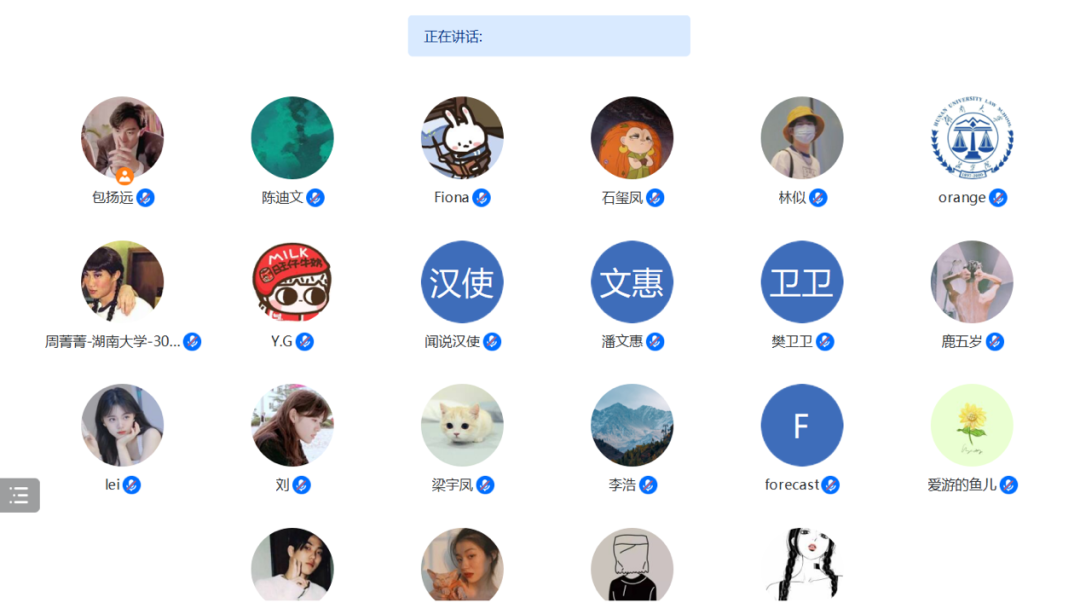Tap 爱游的鱼儿's sunflower avatar

coord(972,425)
